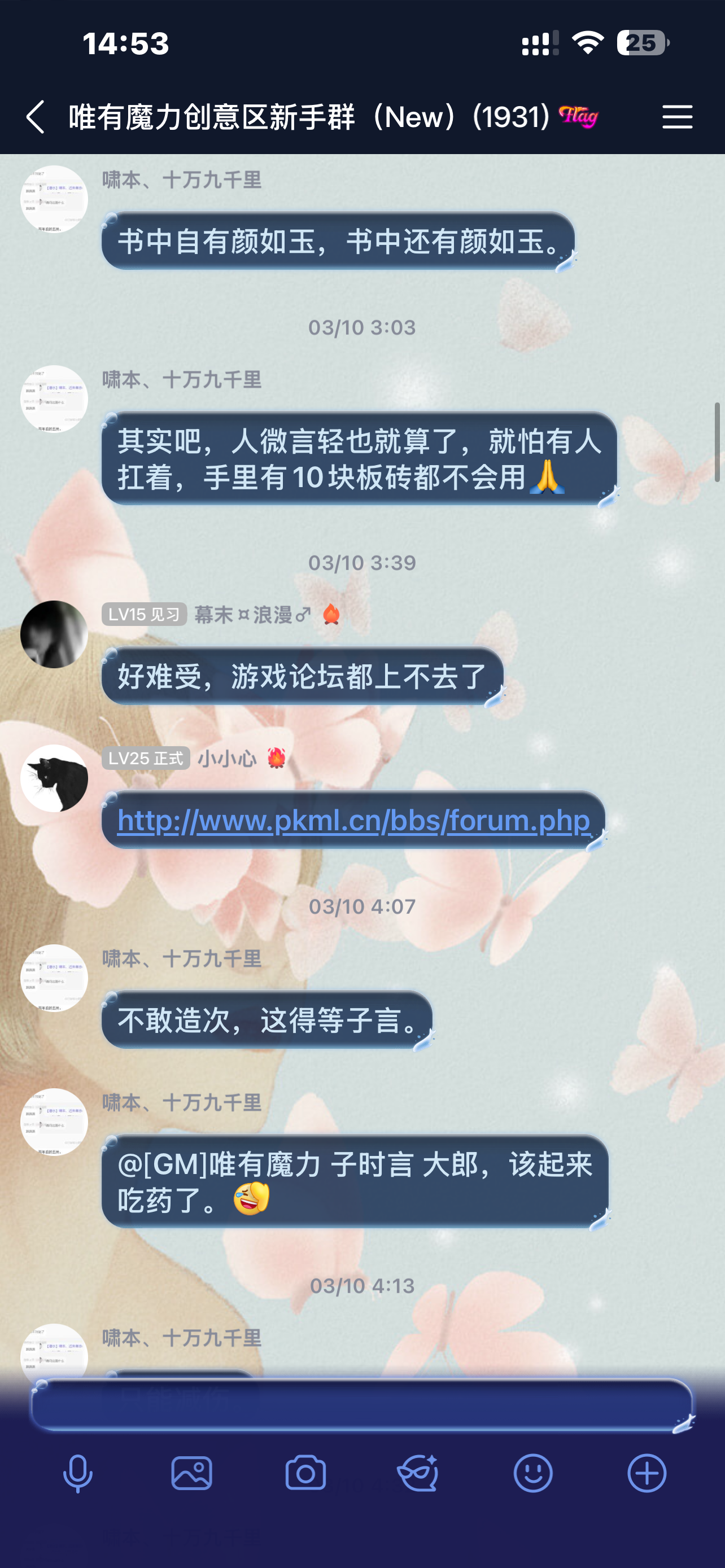The width and height of the screenshot is (725, 1568).
Task: Open the plus more options panel
Action: pos(647,1474)
